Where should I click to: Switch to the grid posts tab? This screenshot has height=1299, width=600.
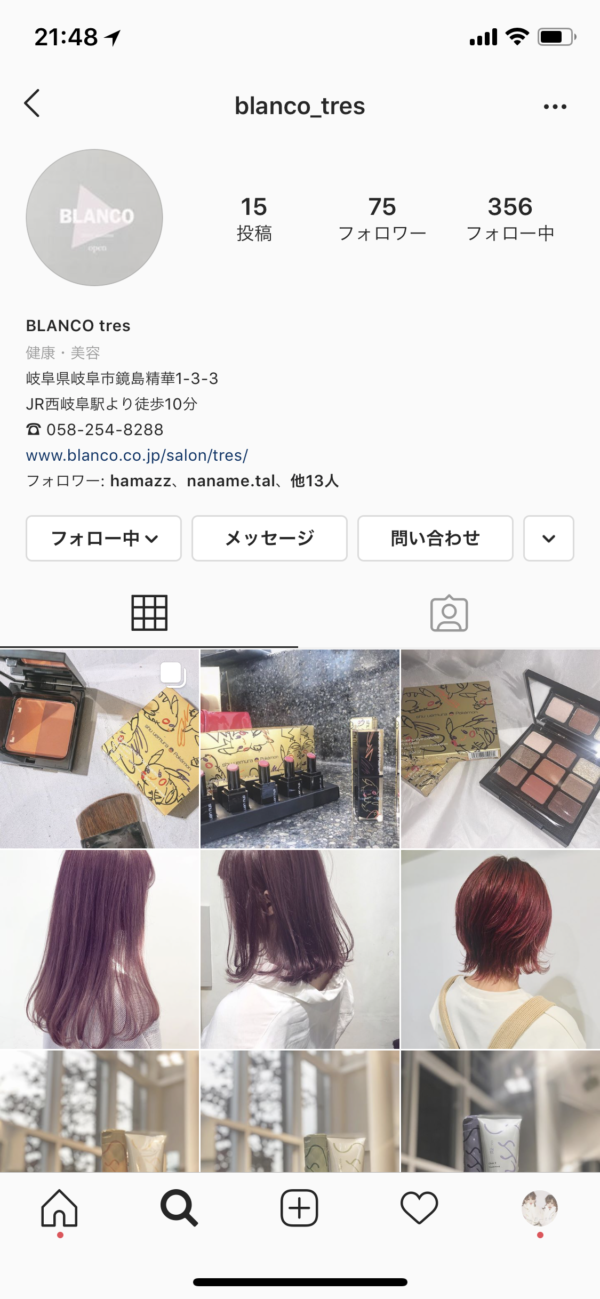[149, 612]
